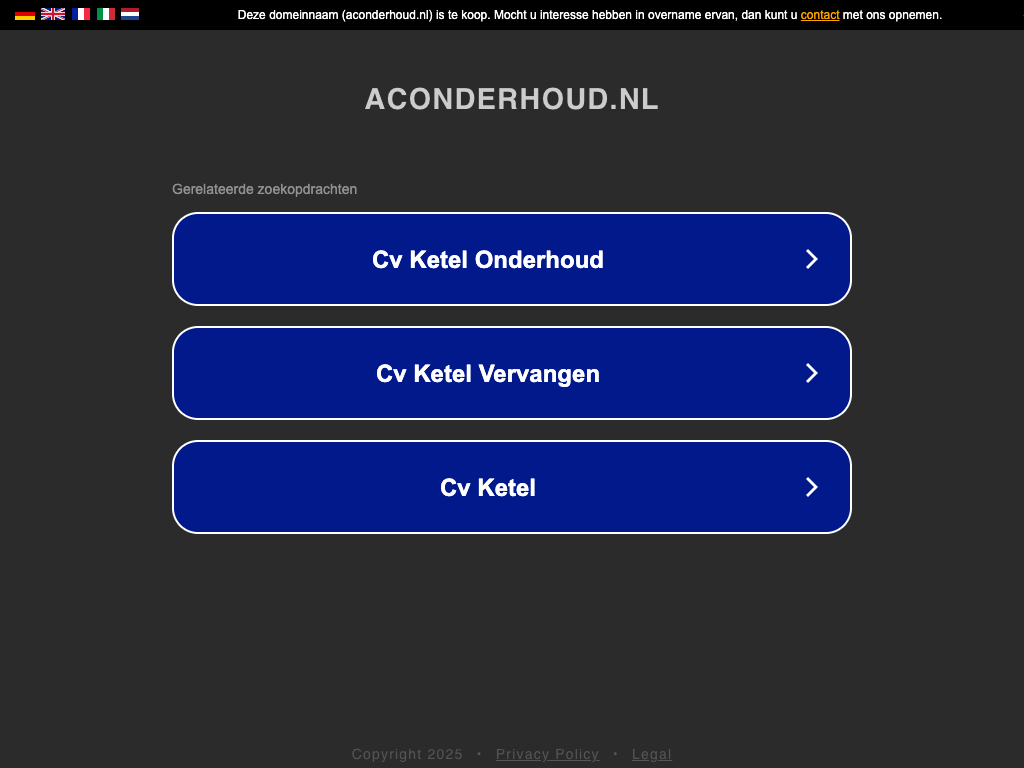Viewport: 1024px width, 768px height.
Task: Tap the plain Cv Ketel button
Action: click(512, 487)
